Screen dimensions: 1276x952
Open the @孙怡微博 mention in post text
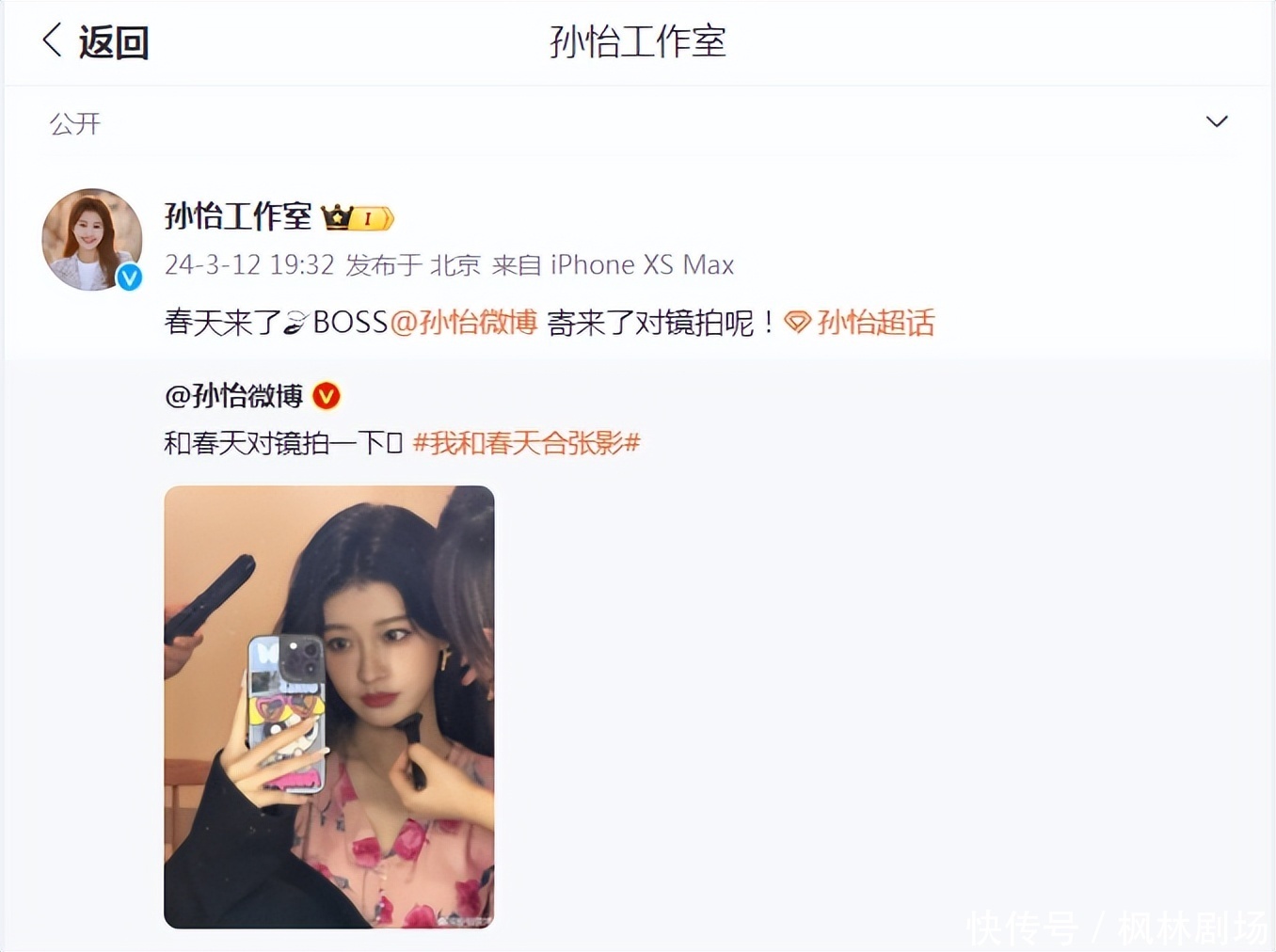pos(463,323)
